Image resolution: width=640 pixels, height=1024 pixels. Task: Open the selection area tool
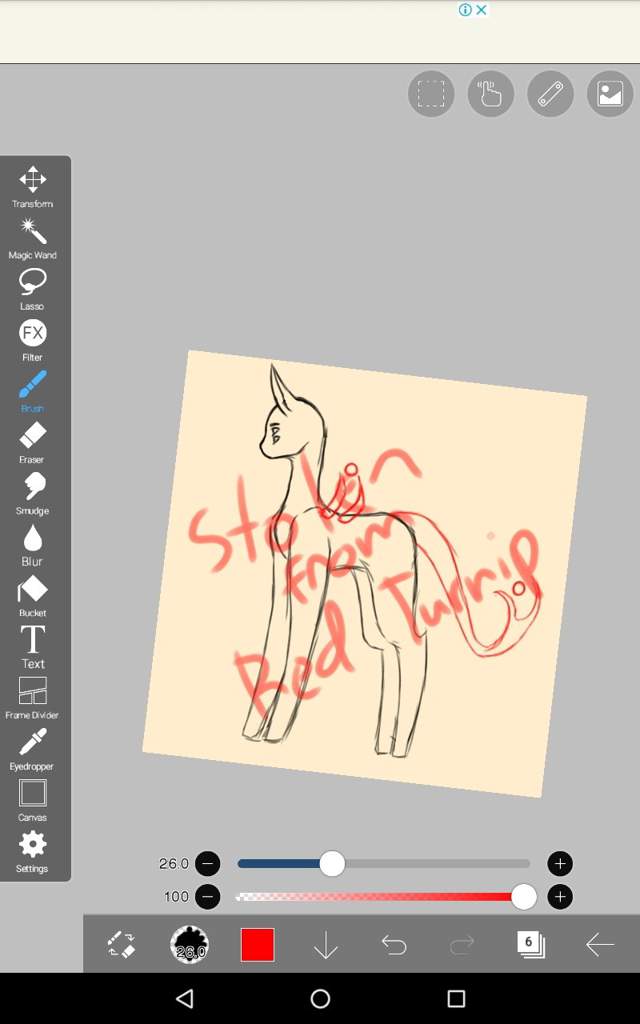pyautogui.click(x=431, y=94)
